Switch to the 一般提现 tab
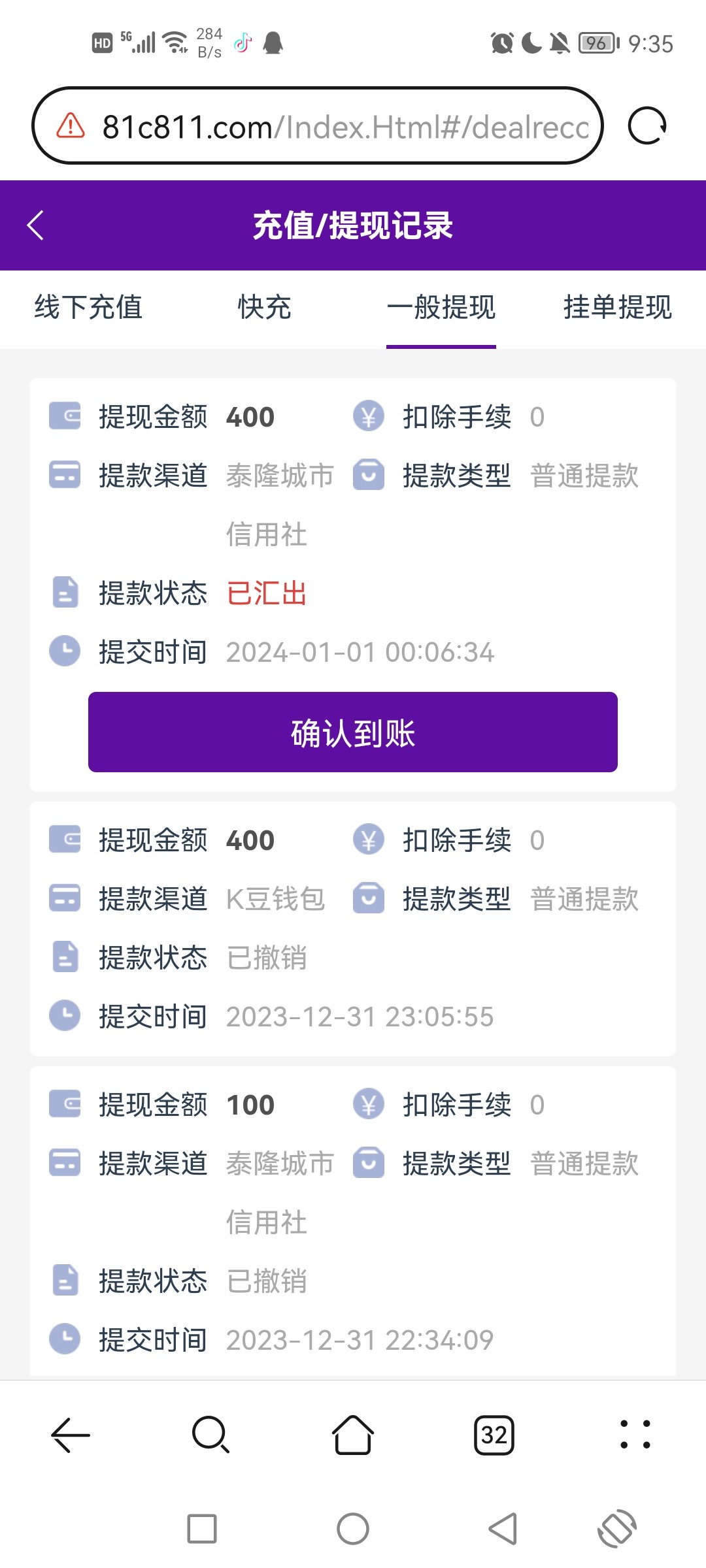 click(441, 308)
